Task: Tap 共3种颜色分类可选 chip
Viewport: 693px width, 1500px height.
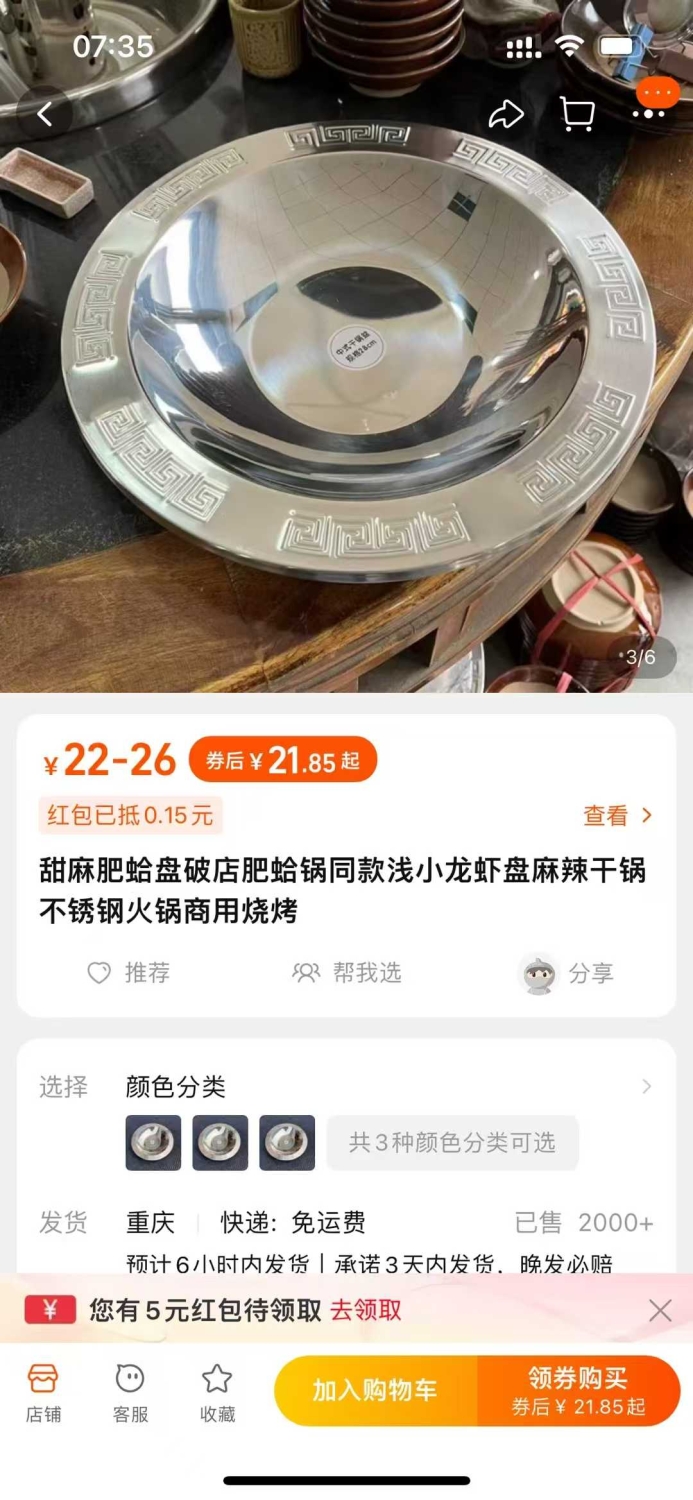Action: point(452,1143)
